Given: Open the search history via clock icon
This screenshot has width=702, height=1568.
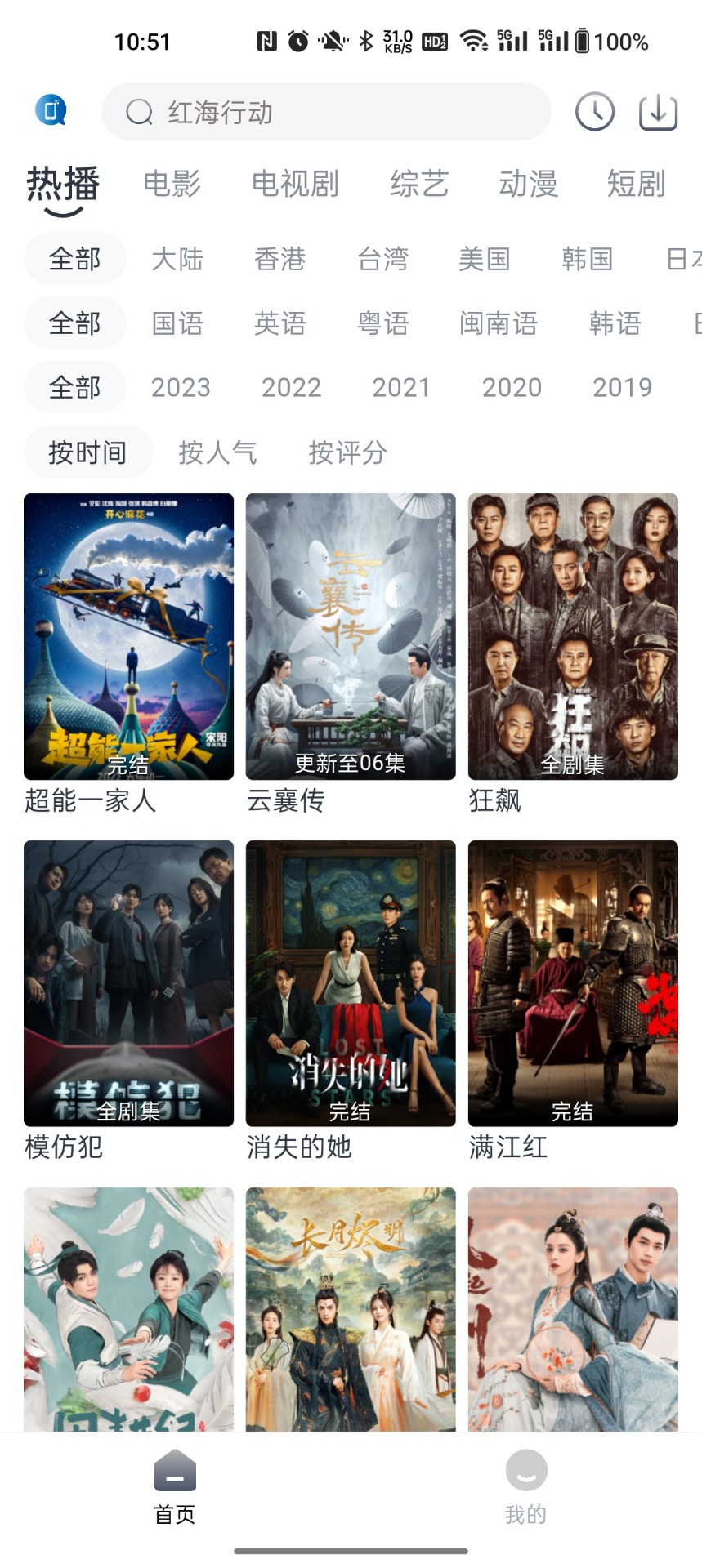Looking at the screenshot, I should point(593,112).
